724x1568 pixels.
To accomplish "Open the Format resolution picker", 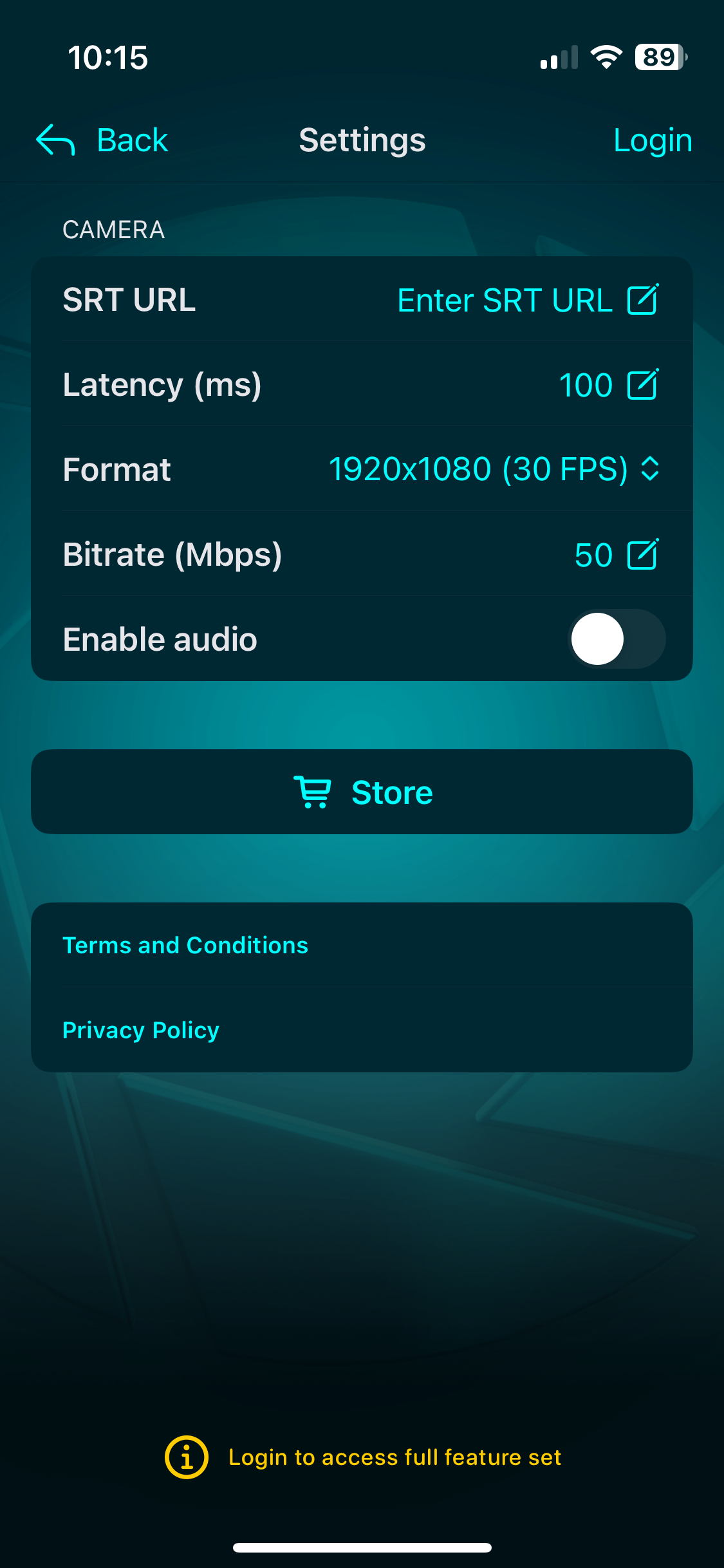I will [494, 469].
